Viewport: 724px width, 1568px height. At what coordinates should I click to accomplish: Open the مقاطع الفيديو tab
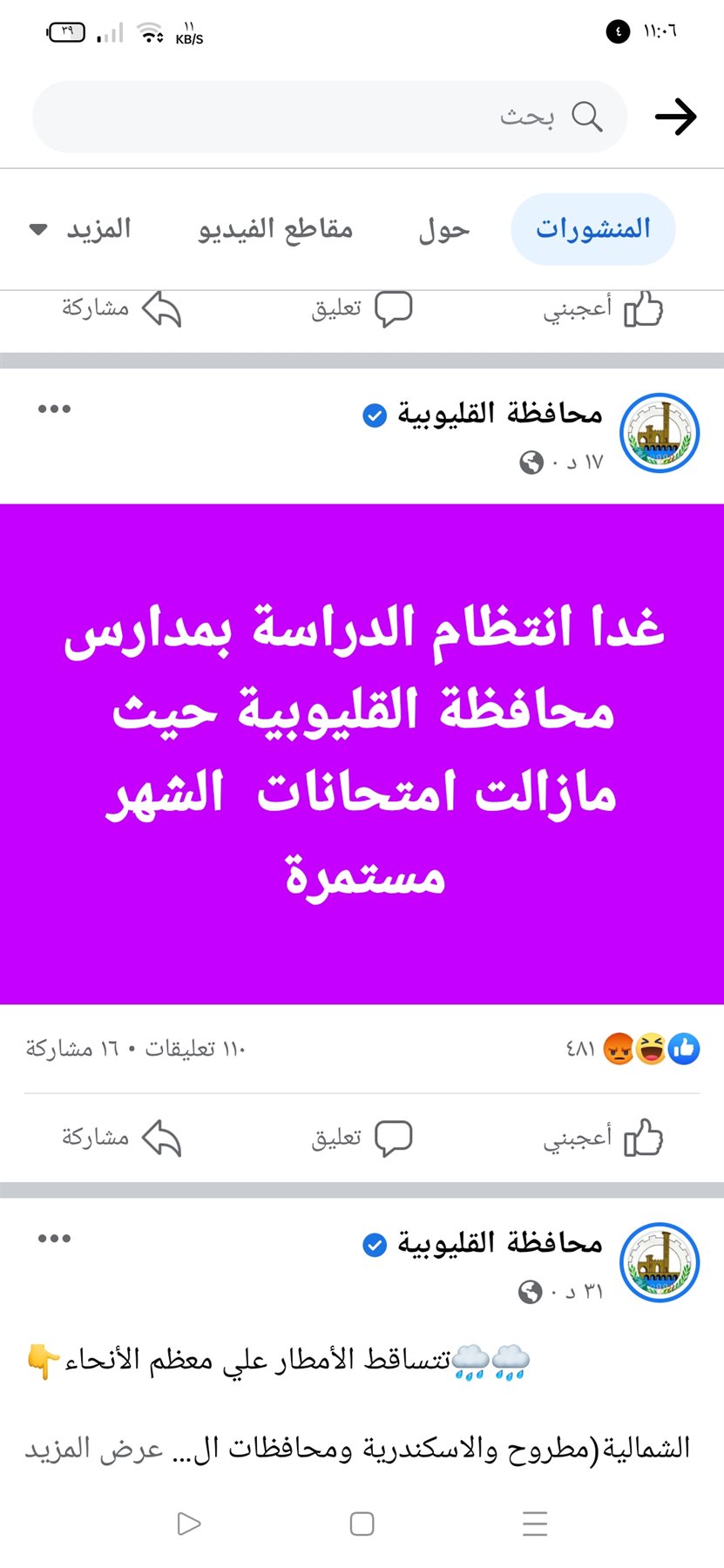[x=275, y=230]
